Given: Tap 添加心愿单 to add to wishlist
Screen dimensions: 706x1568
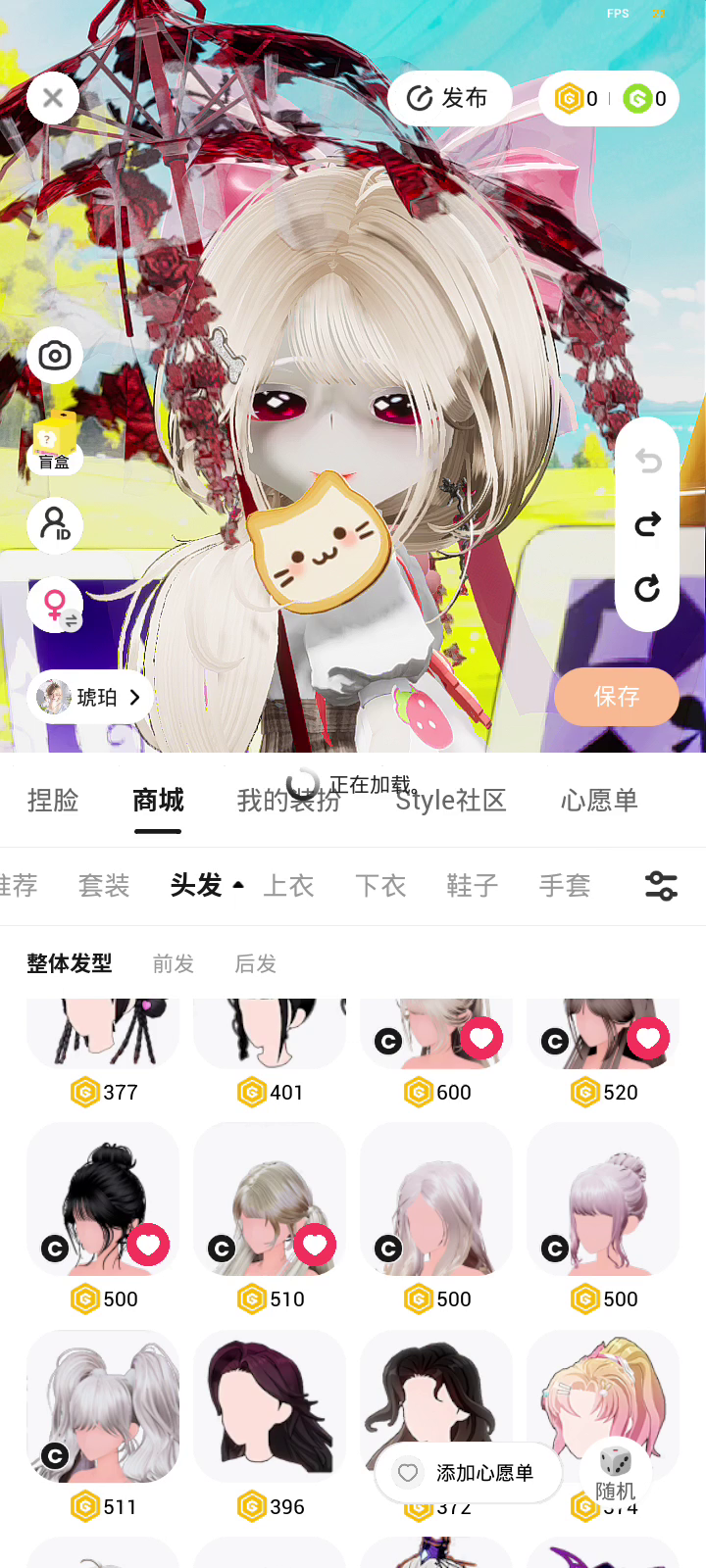Looking at the screenshot, I should click(x=468, y=1473).
